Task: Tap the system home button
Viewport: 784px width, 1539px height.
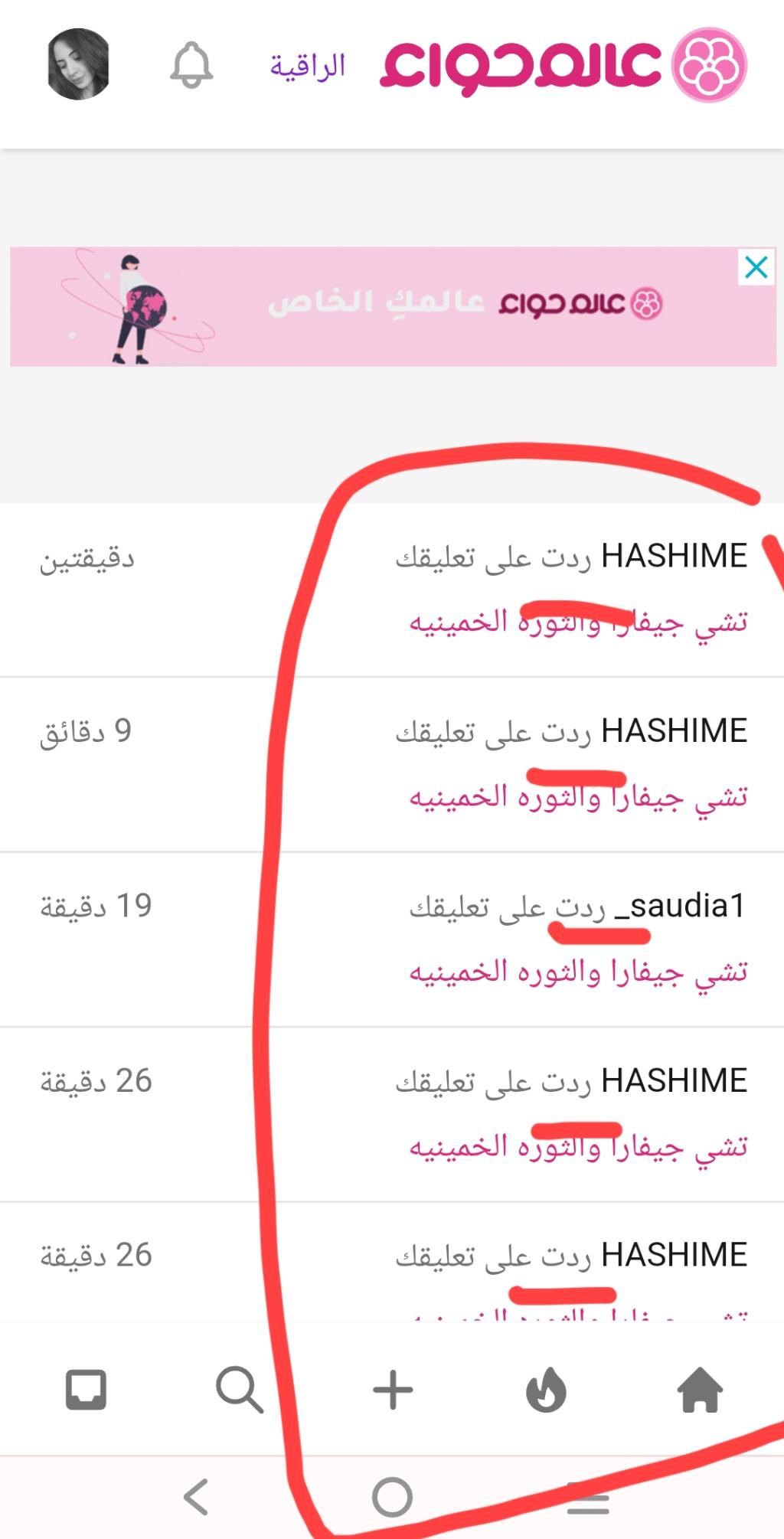Action: pyautogui.click(x=392, y=1496)
